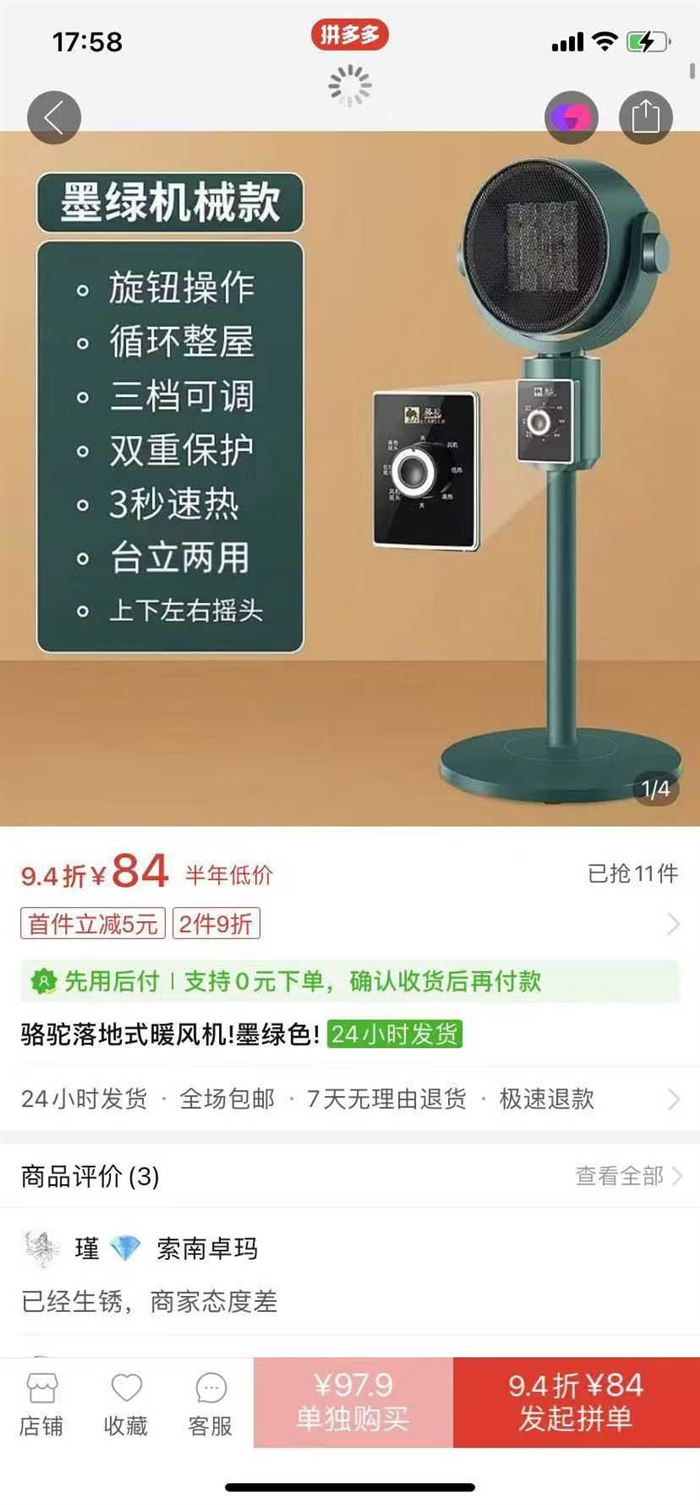Go back using the top-left arrow
The height and width of the screenshot is (1505, 700).
coord(54,117)
